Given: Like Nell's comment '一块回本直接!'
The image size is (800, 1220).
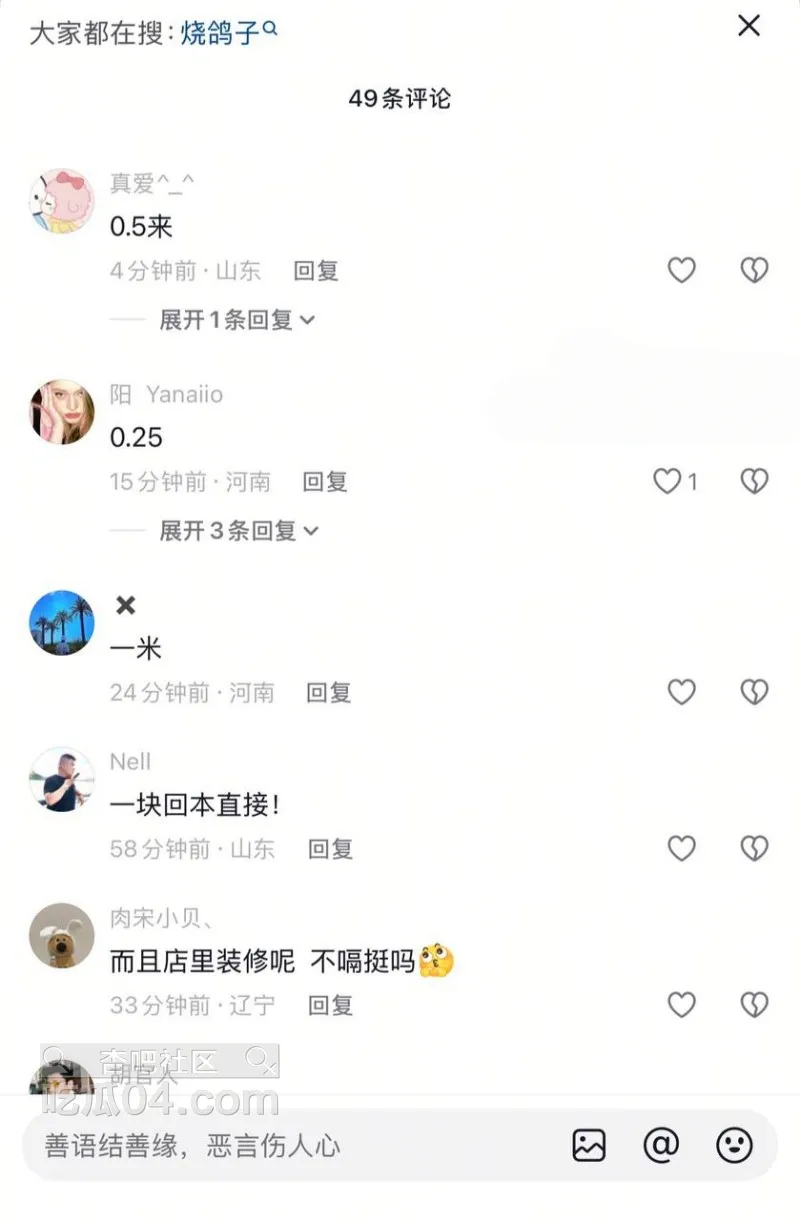Looking at the screenshot, I should (681, 849).
